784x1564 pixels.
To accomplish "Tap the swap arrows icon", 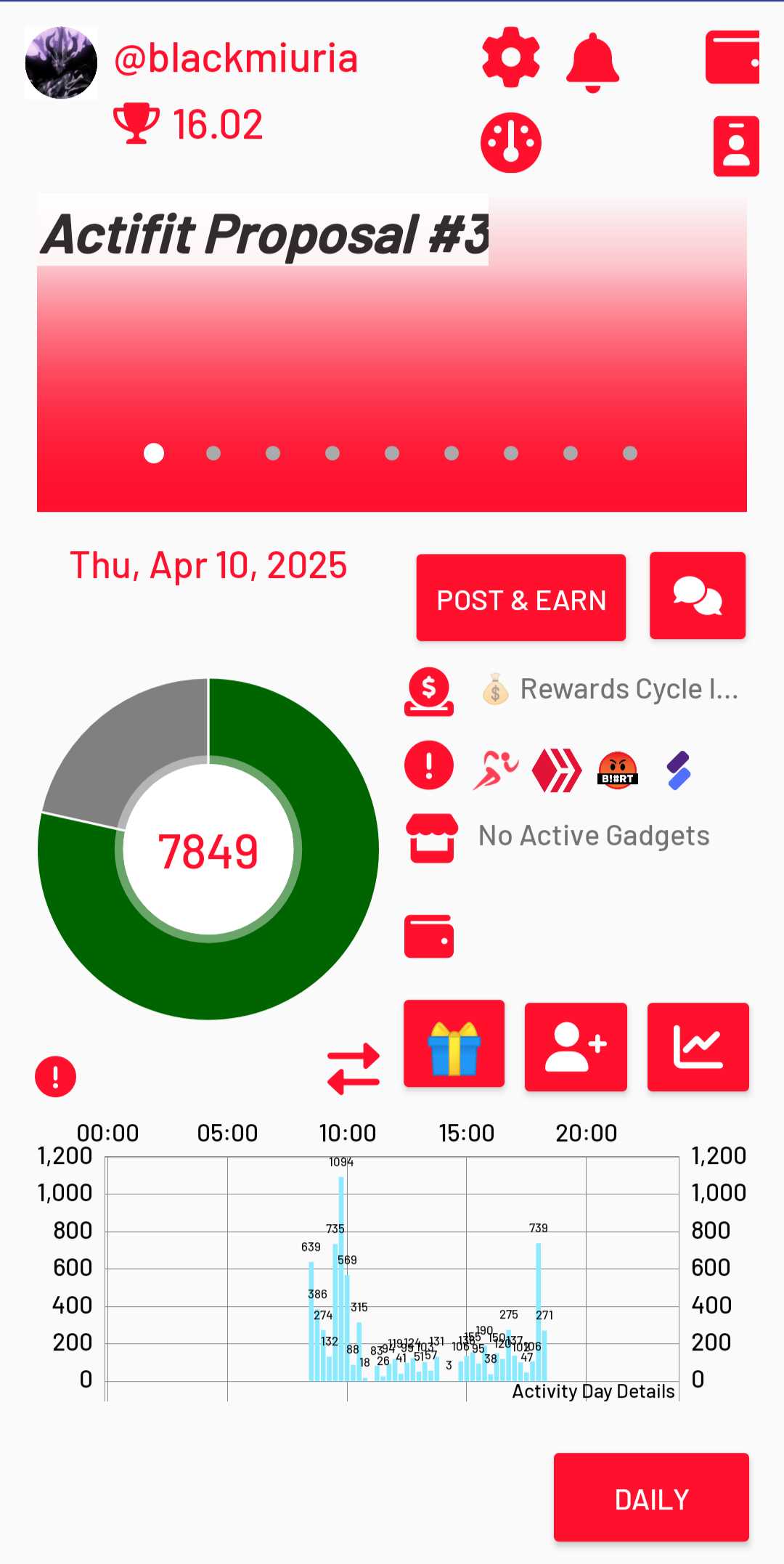I will coord(354,1069).
